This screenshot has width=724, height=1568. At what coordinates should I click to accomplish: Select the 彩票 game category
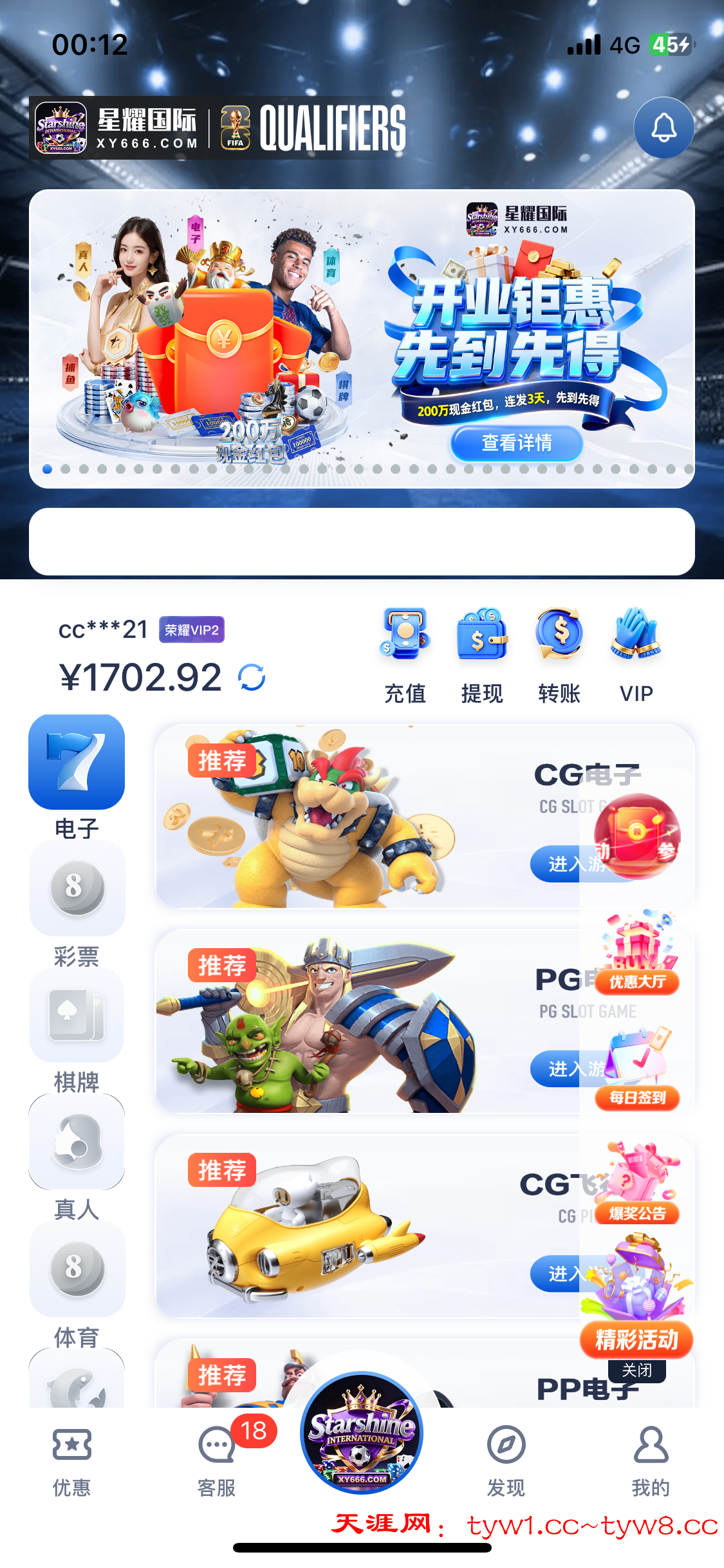pyautogui.click(x=77, y=902)
